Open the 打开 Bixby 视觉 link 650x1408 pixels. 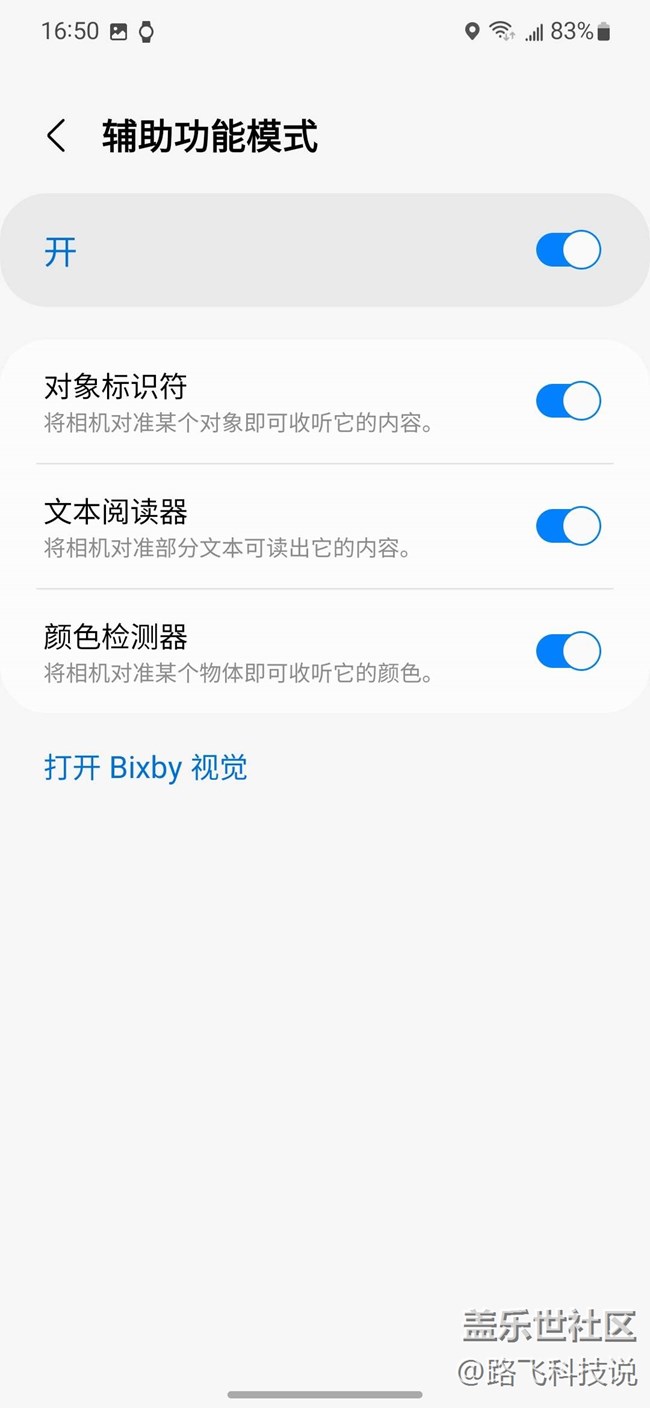[x=146, y=768]
